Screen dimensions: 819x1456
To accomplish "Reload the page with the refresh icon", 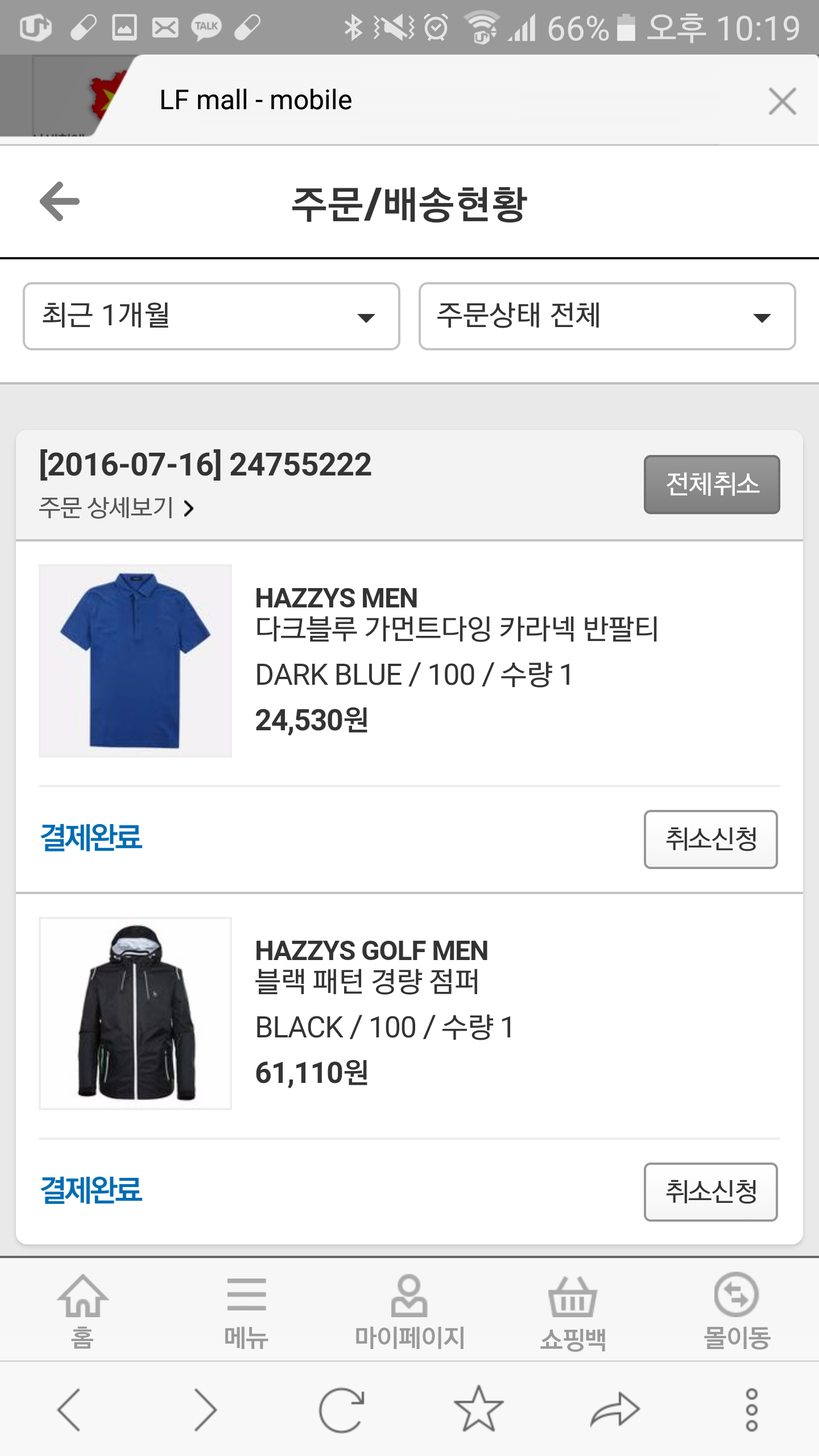I will coord(341,1409).
